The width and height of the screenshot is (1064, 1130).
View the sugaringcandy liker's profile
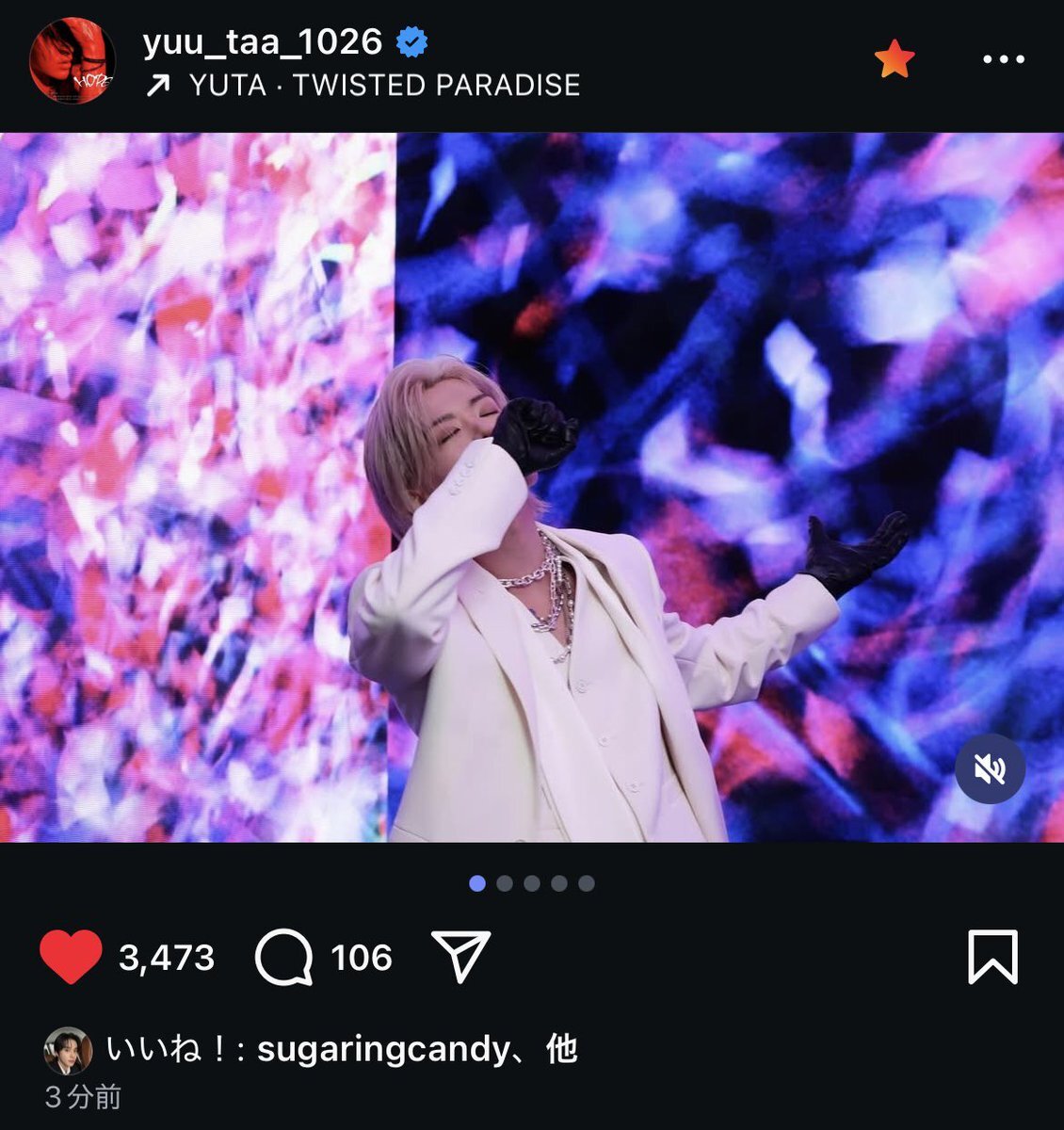382,1049
